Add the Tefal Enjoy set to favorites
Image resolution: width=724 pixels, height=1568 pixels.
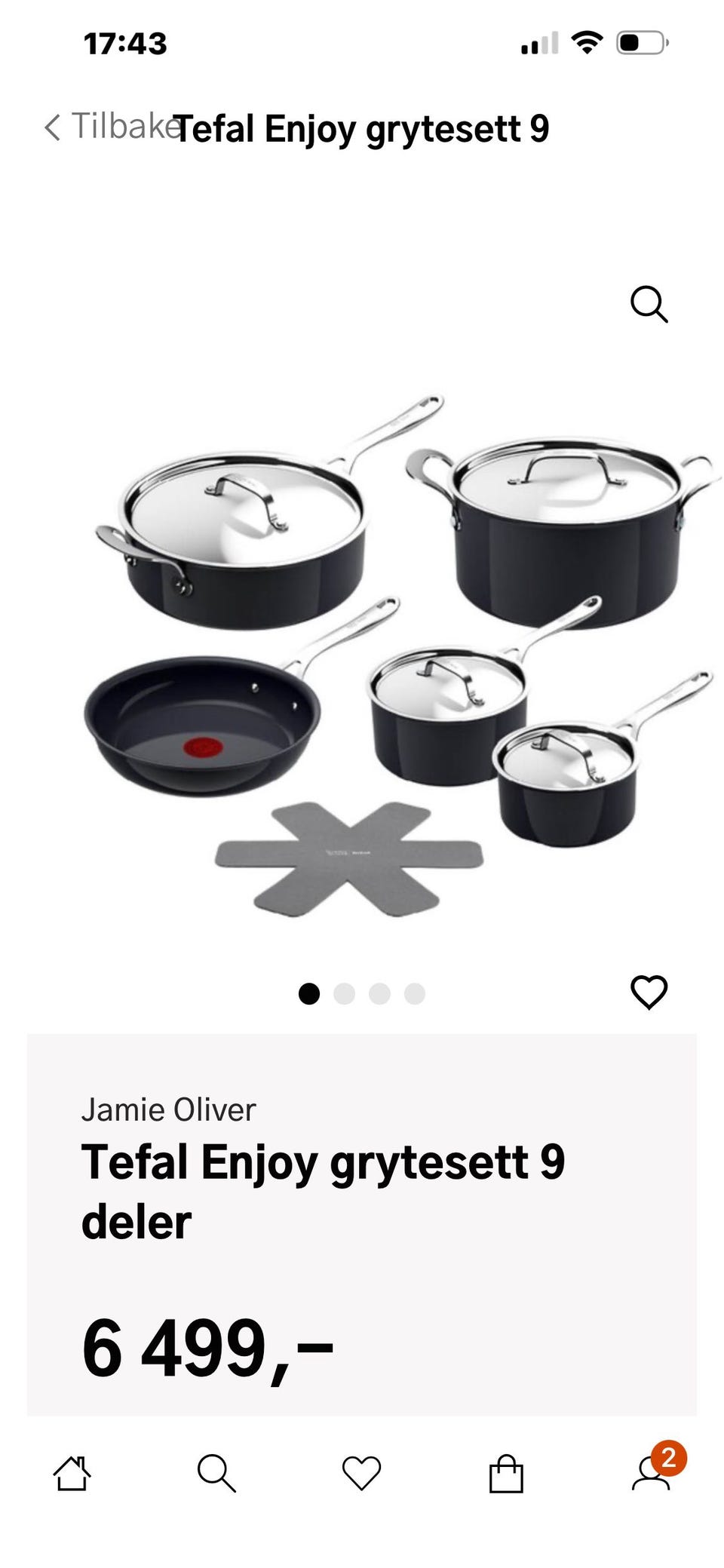[649, 992]
